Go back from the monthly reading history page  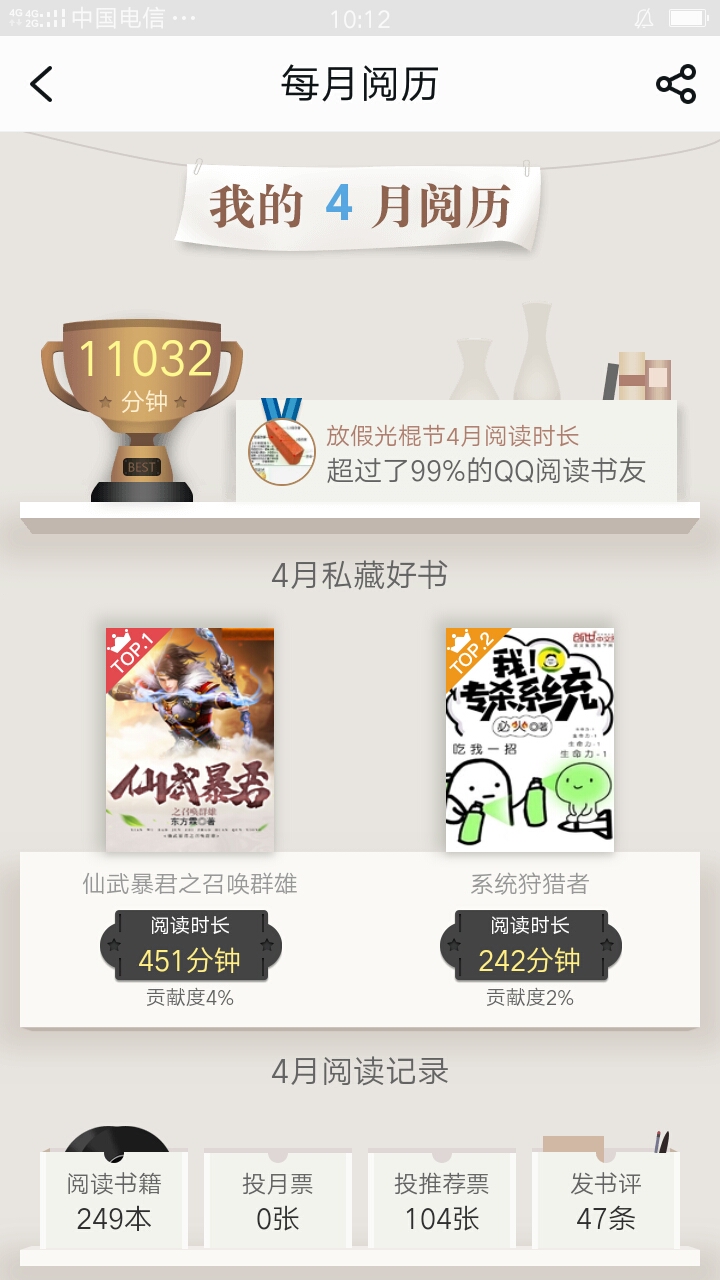pos(41,85)
